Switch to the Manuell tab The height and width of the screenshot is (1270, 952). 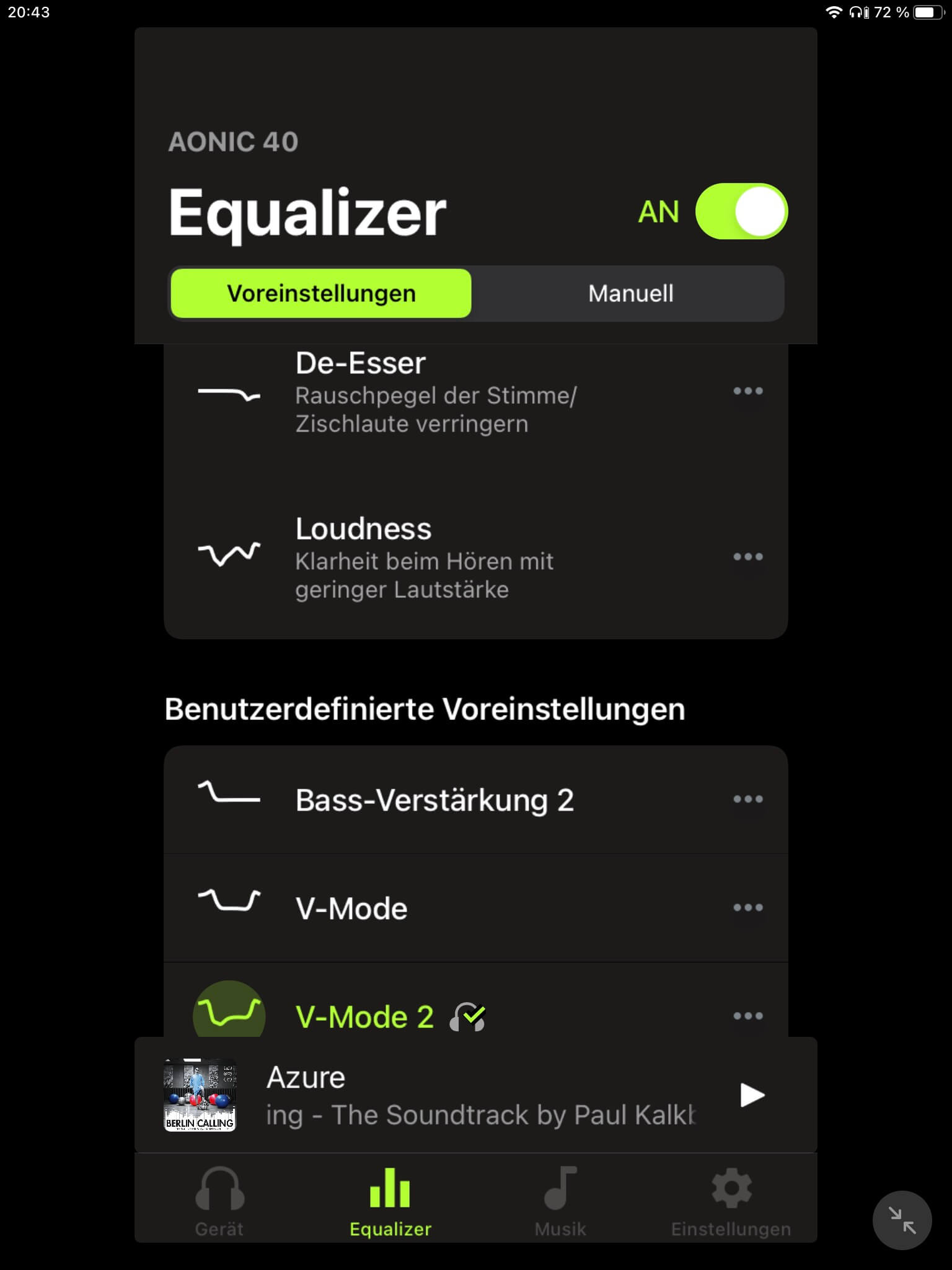click(x=630, y=293)
